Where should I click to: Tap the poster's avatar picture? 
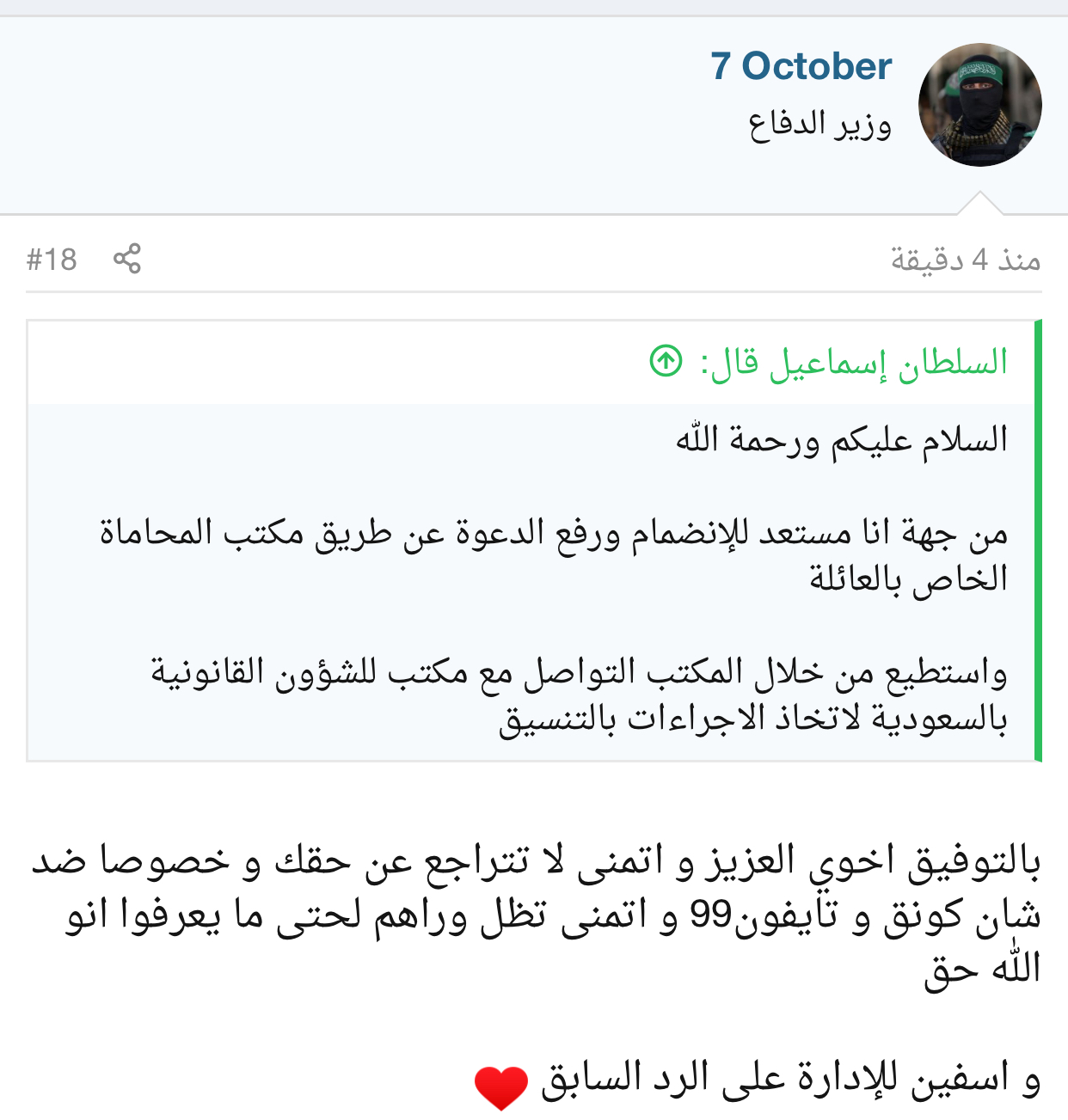coord(979,105)
